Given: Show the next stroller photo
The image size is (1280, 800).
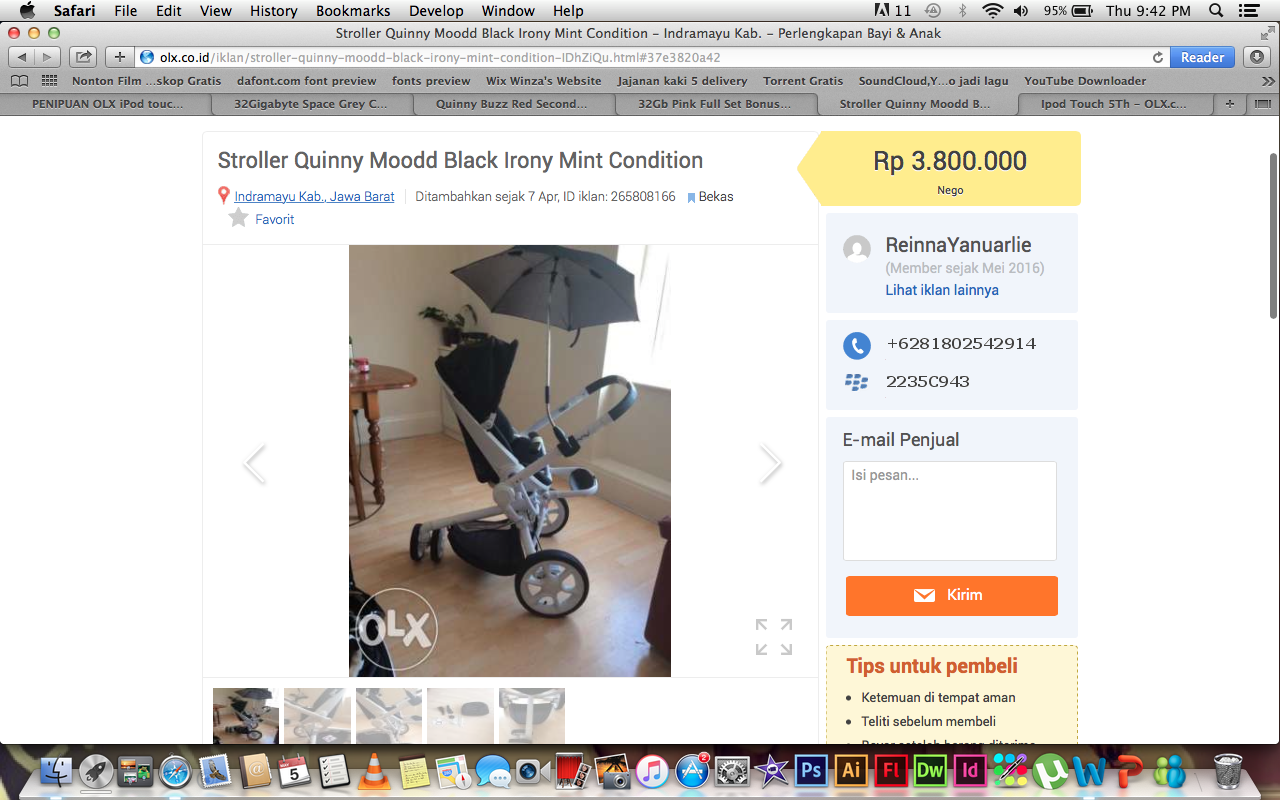Looking at the screenshot, I should (x=770, y=464).
